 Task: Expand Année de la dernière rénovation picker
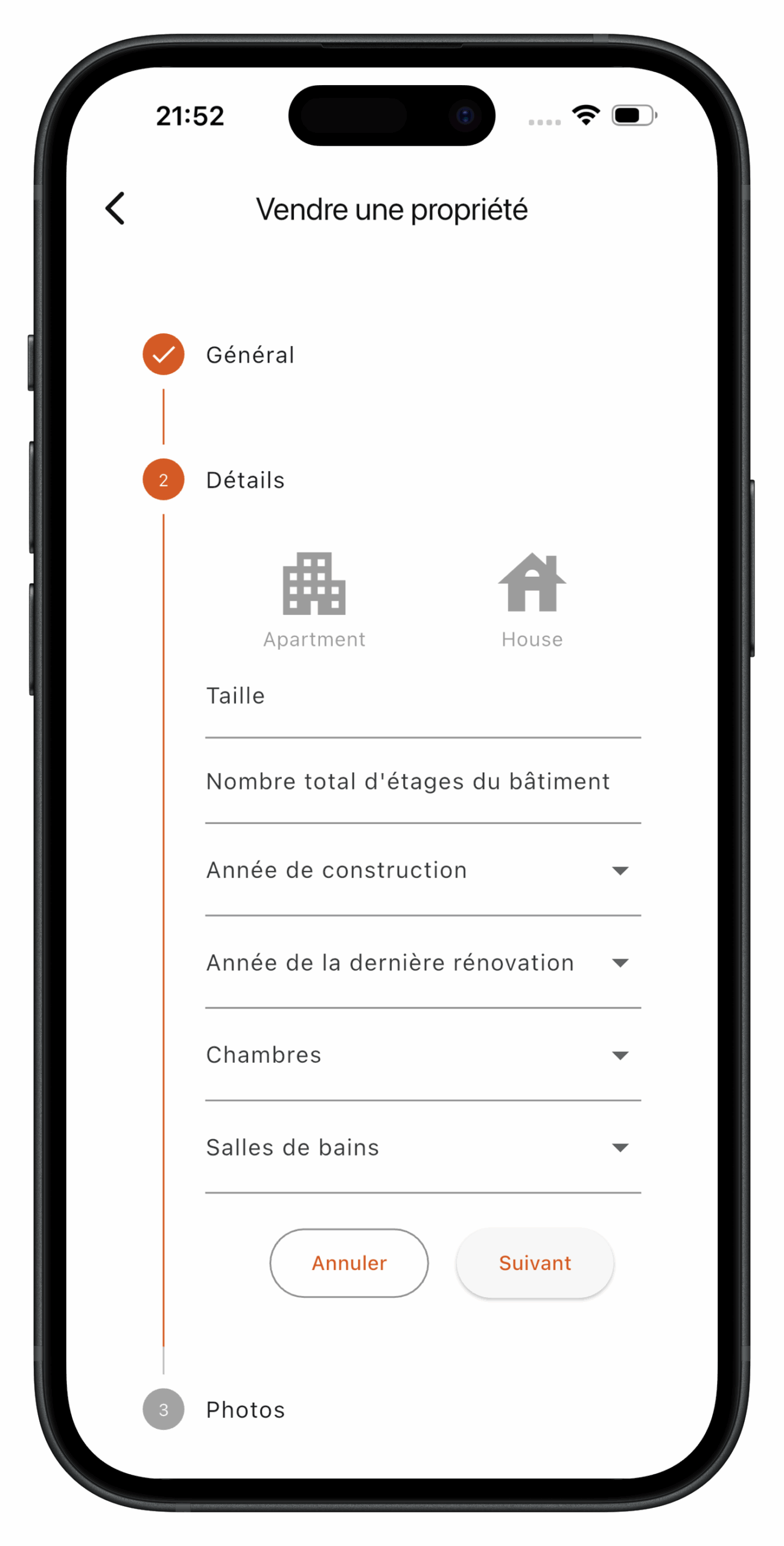[422, 963]
